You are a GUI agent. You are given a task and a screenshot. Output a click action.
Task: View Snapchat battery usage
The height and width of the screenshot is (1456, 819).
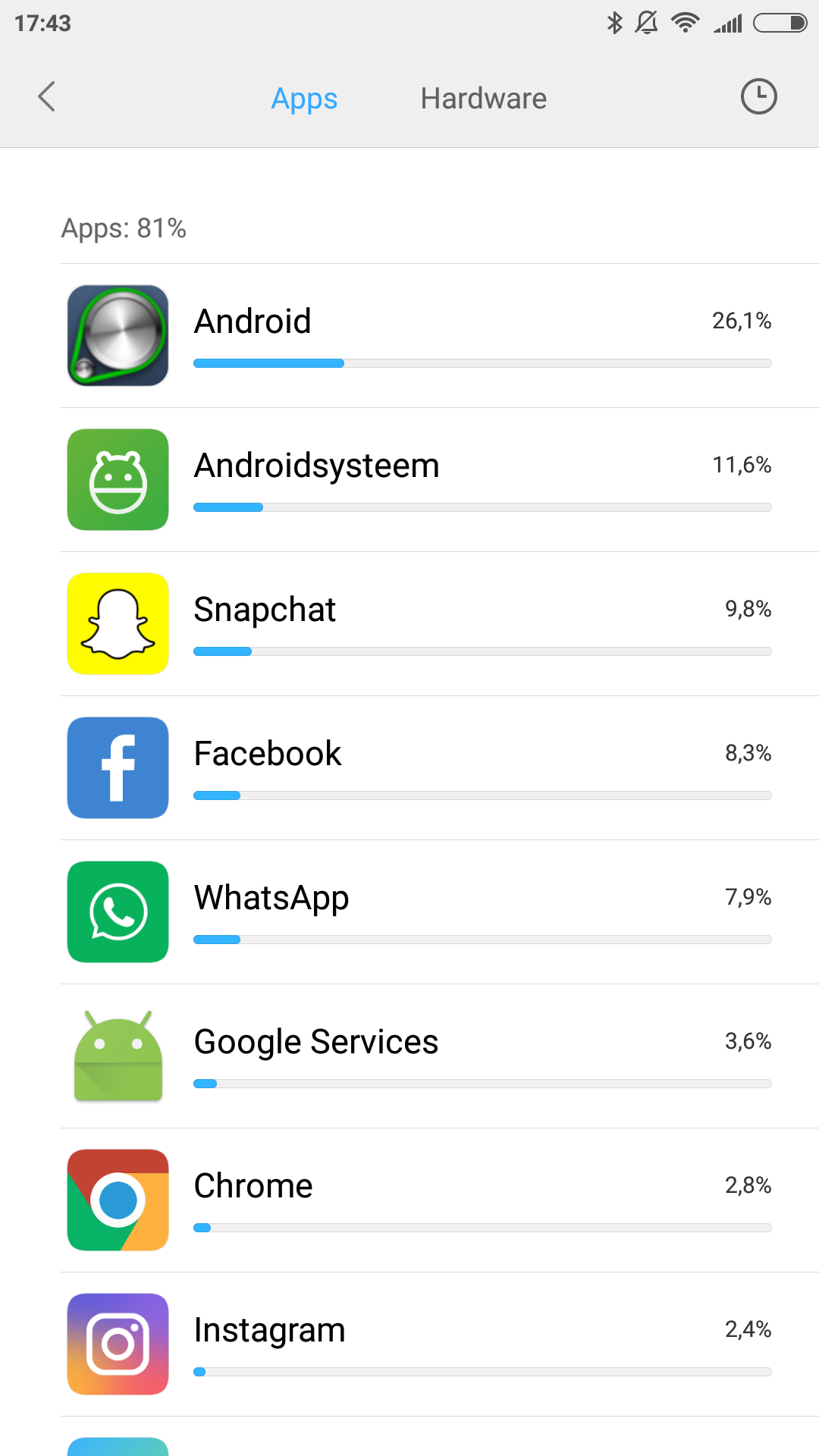pos(440,624)
